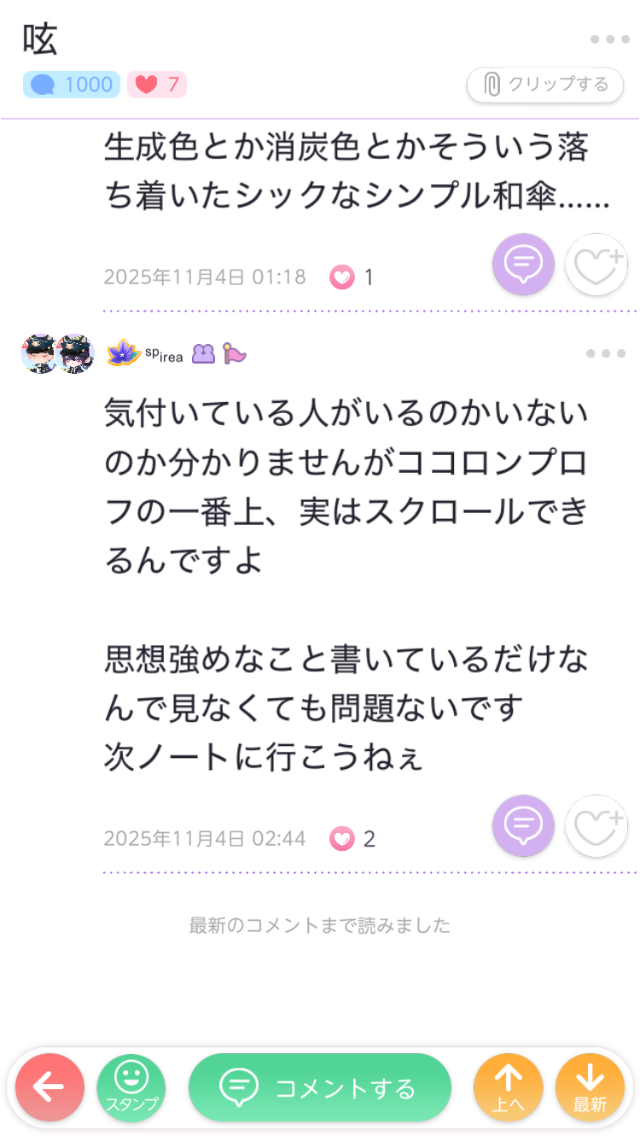This screenshot has width=640, height=1136.
Task: Jump to top with 上へ
Action: click(509, 1088)
